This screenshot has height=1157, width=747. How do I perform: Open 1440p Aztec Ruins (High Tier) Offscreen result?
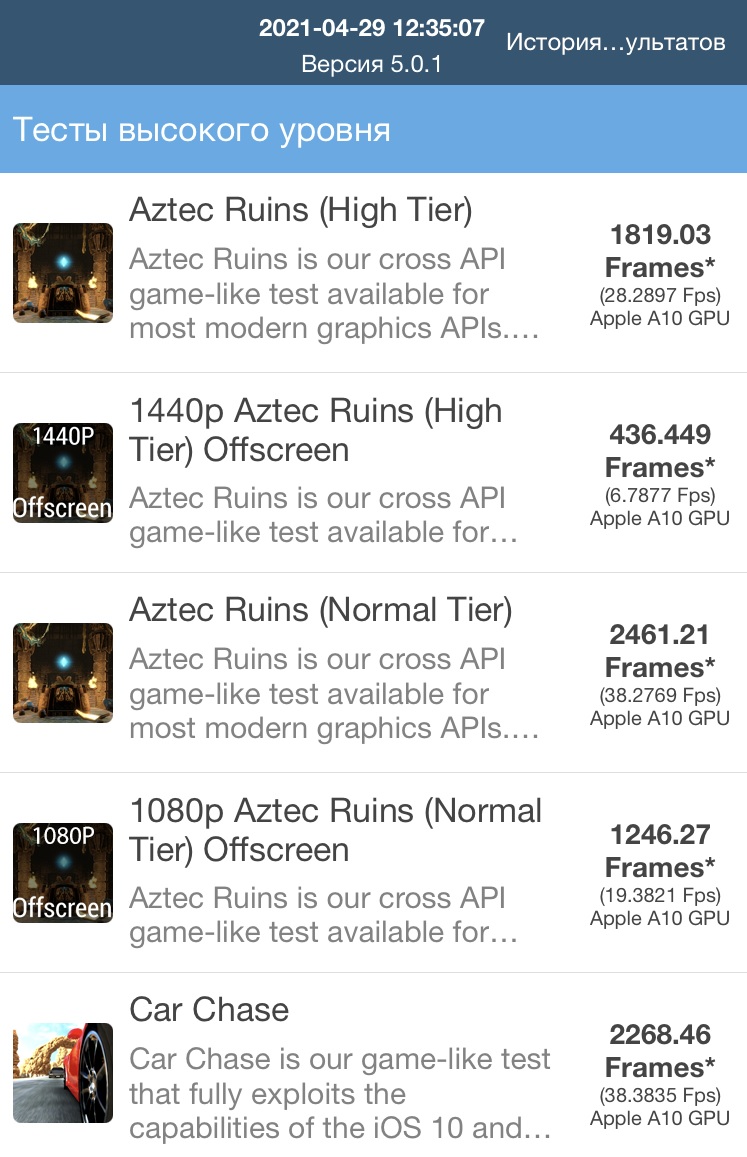pos(373,472)
